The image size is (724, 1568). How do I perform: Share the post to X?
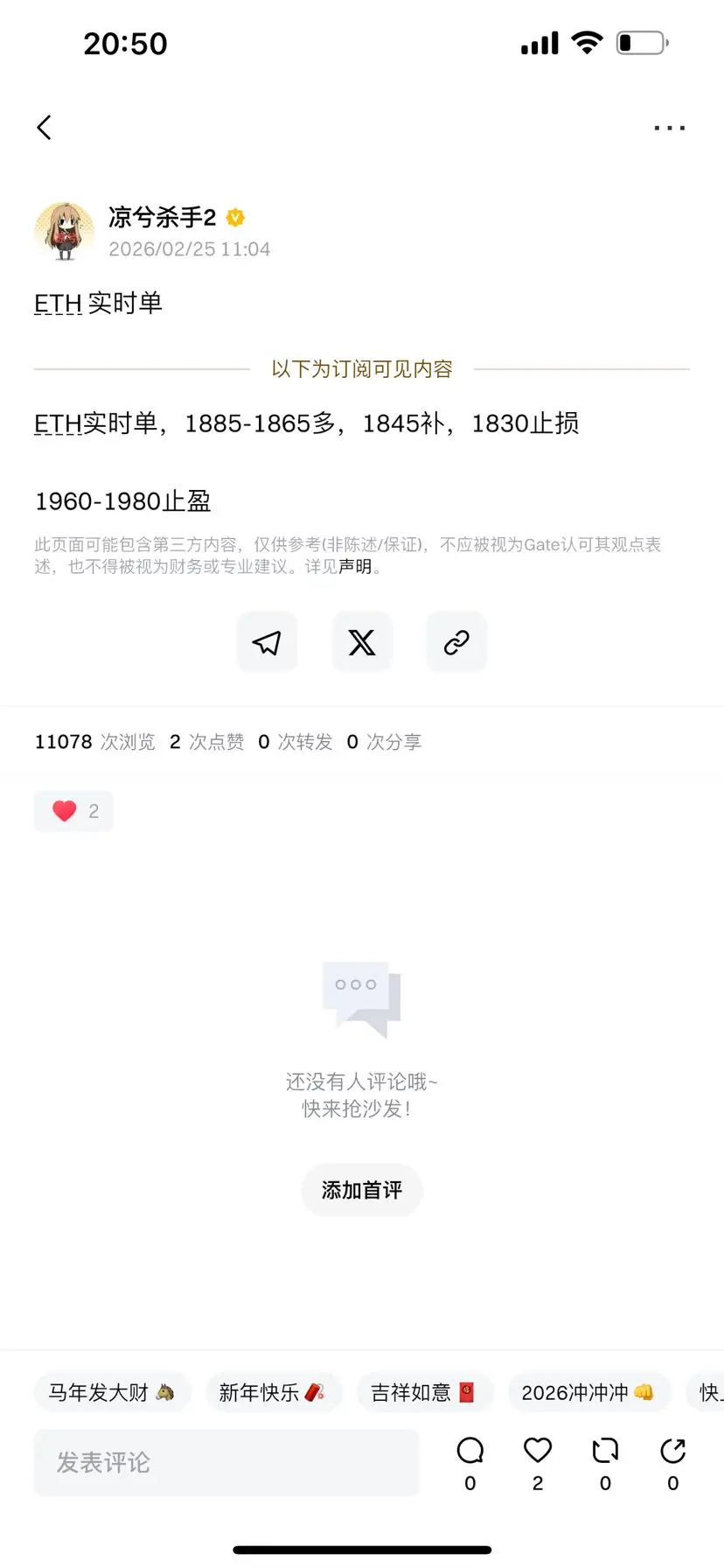361,641
